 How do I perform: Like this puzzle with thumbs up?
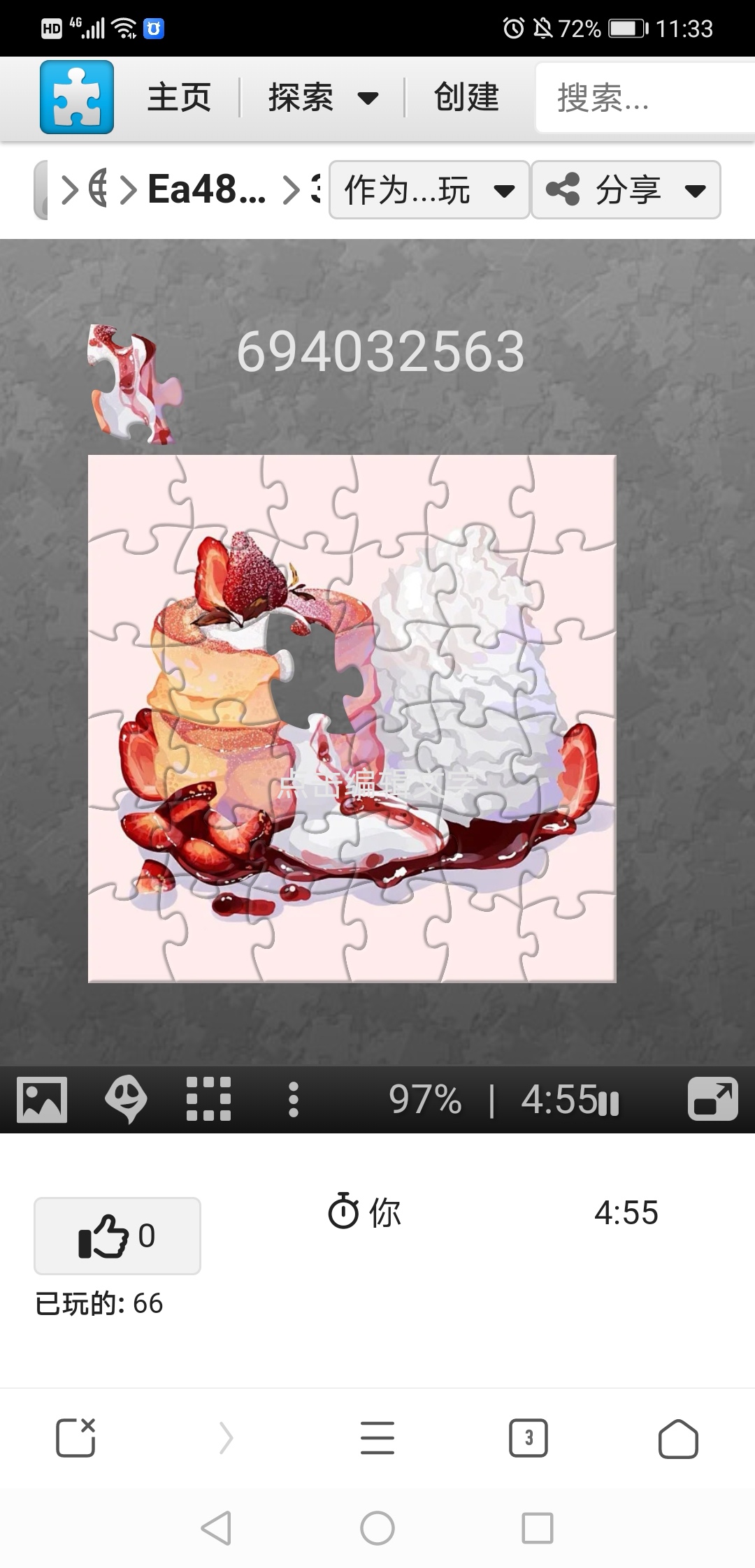117,1235
